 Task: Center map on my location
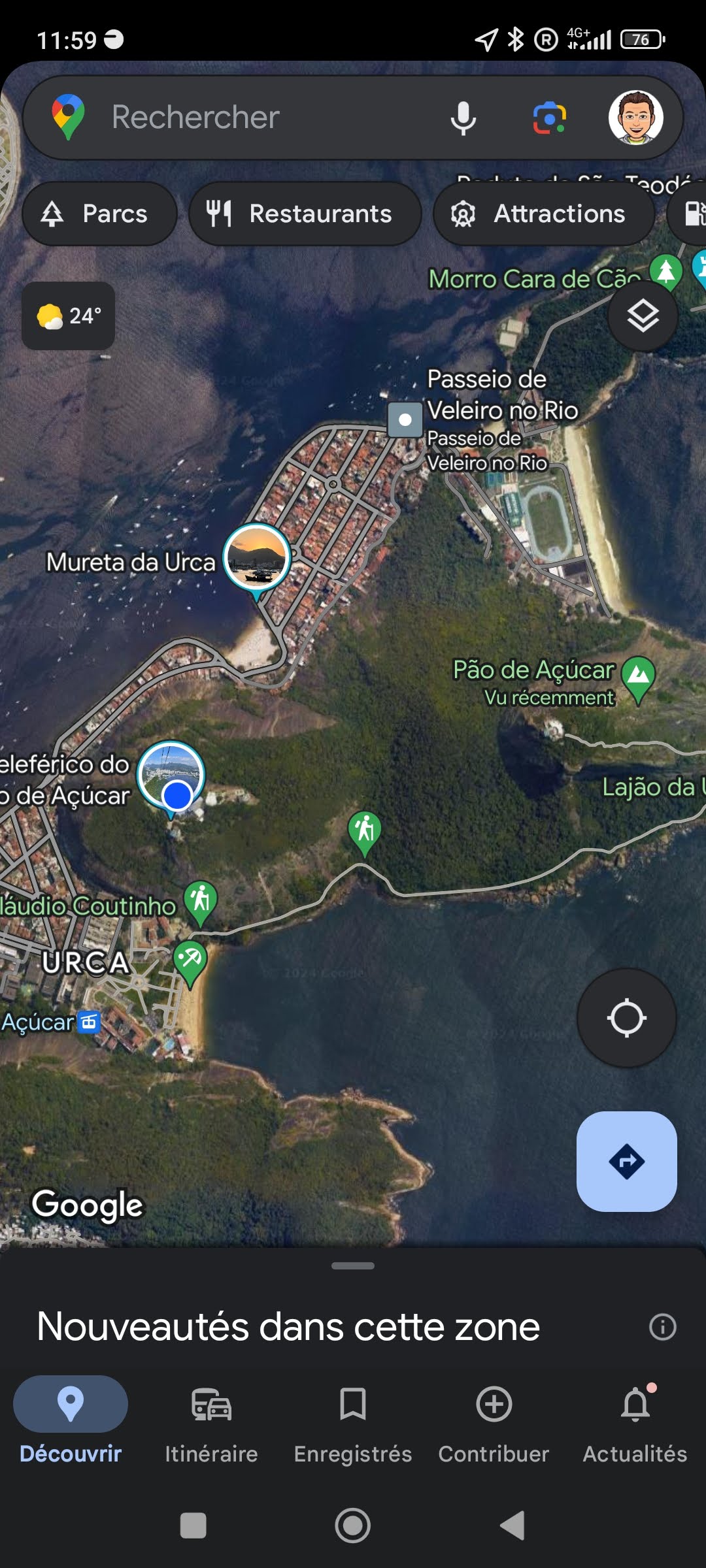tap(626, 1018)
